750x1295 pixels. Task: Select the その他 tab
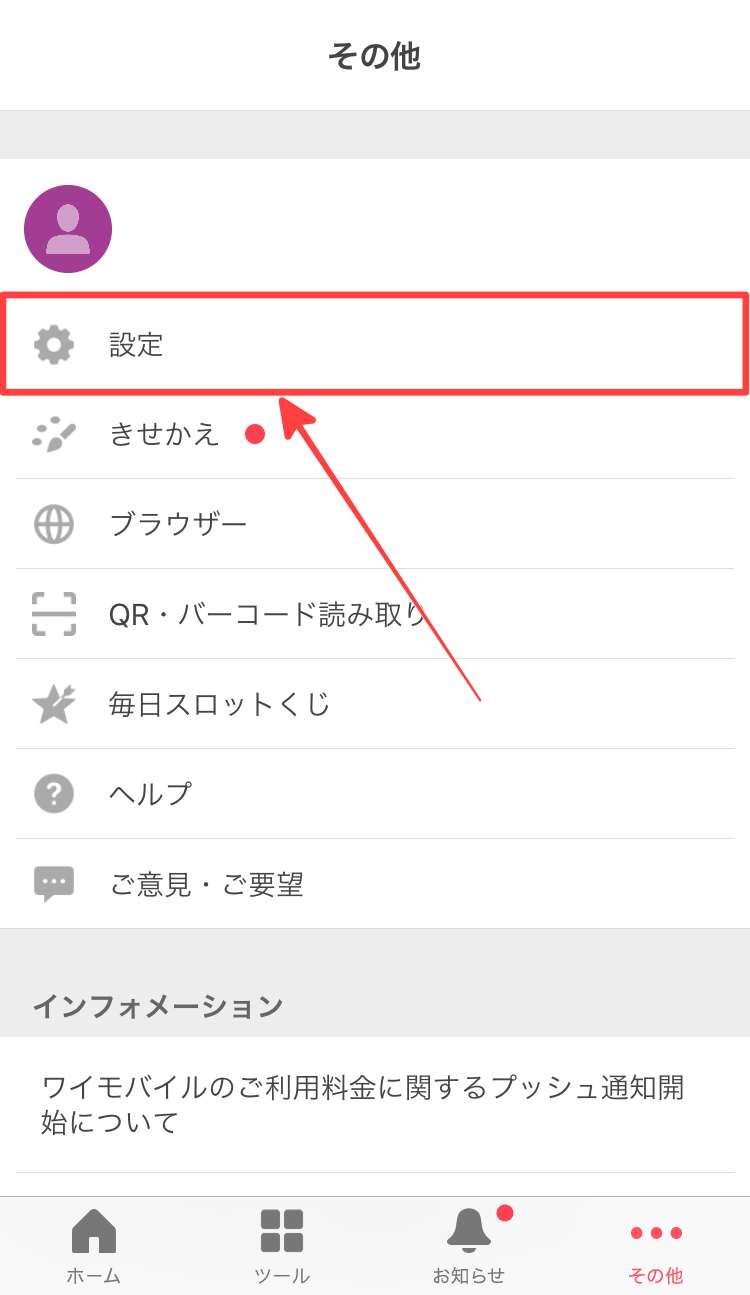(x=656, y=1246)
